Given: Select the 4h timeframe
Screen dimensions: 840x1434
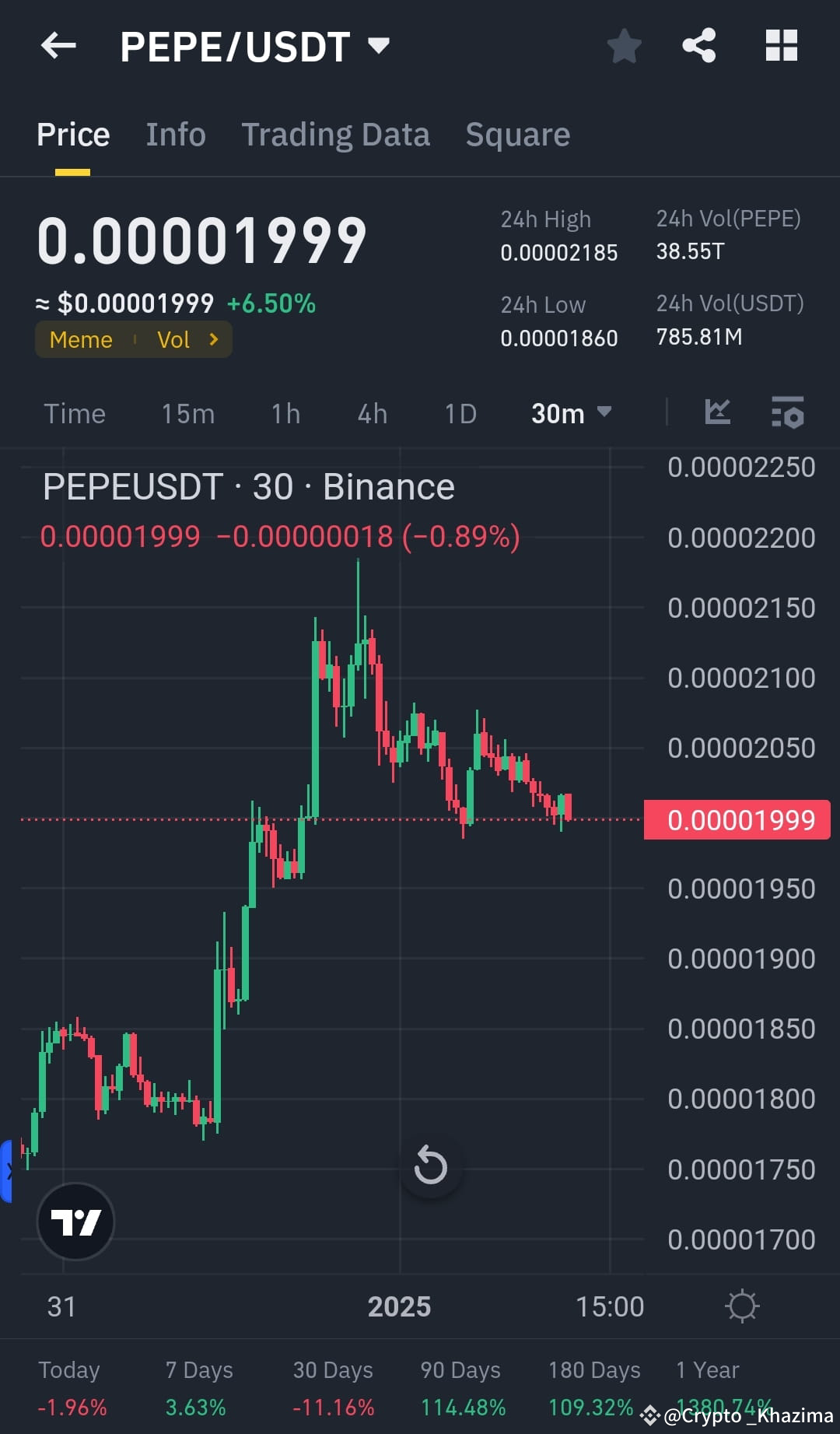Looking at the screenshot, I should 372,413.
